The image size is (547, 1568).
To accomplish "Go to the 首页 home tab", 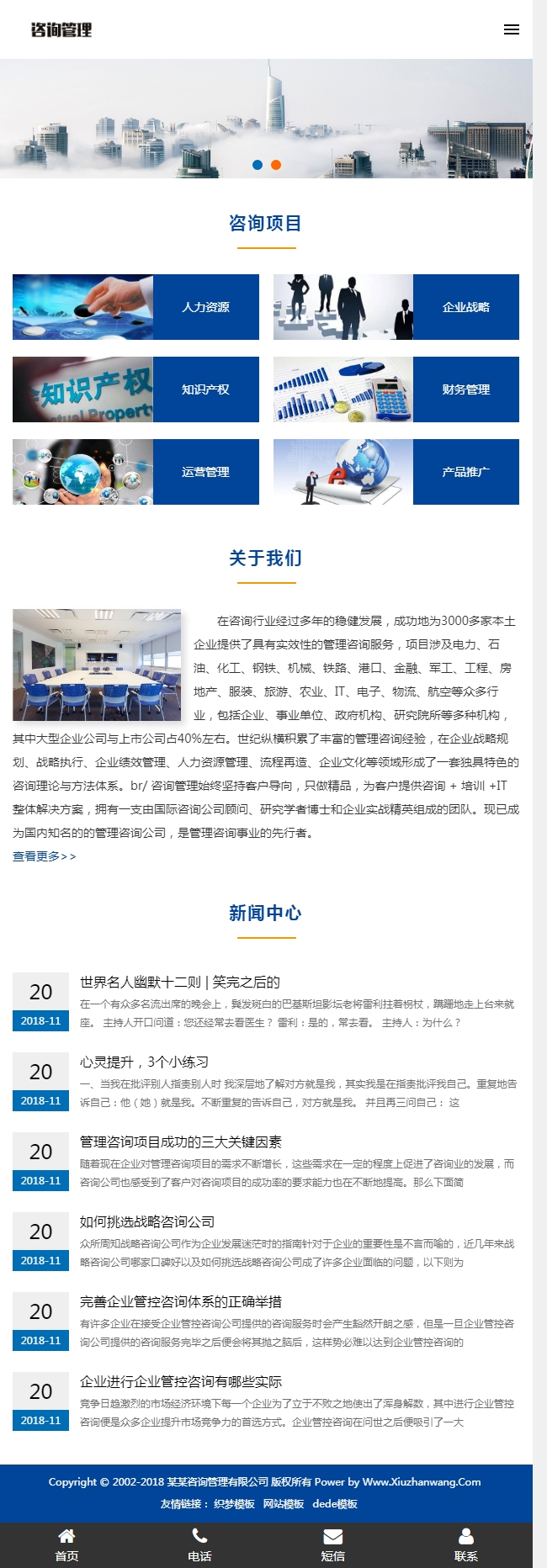I will (66, 1545).
